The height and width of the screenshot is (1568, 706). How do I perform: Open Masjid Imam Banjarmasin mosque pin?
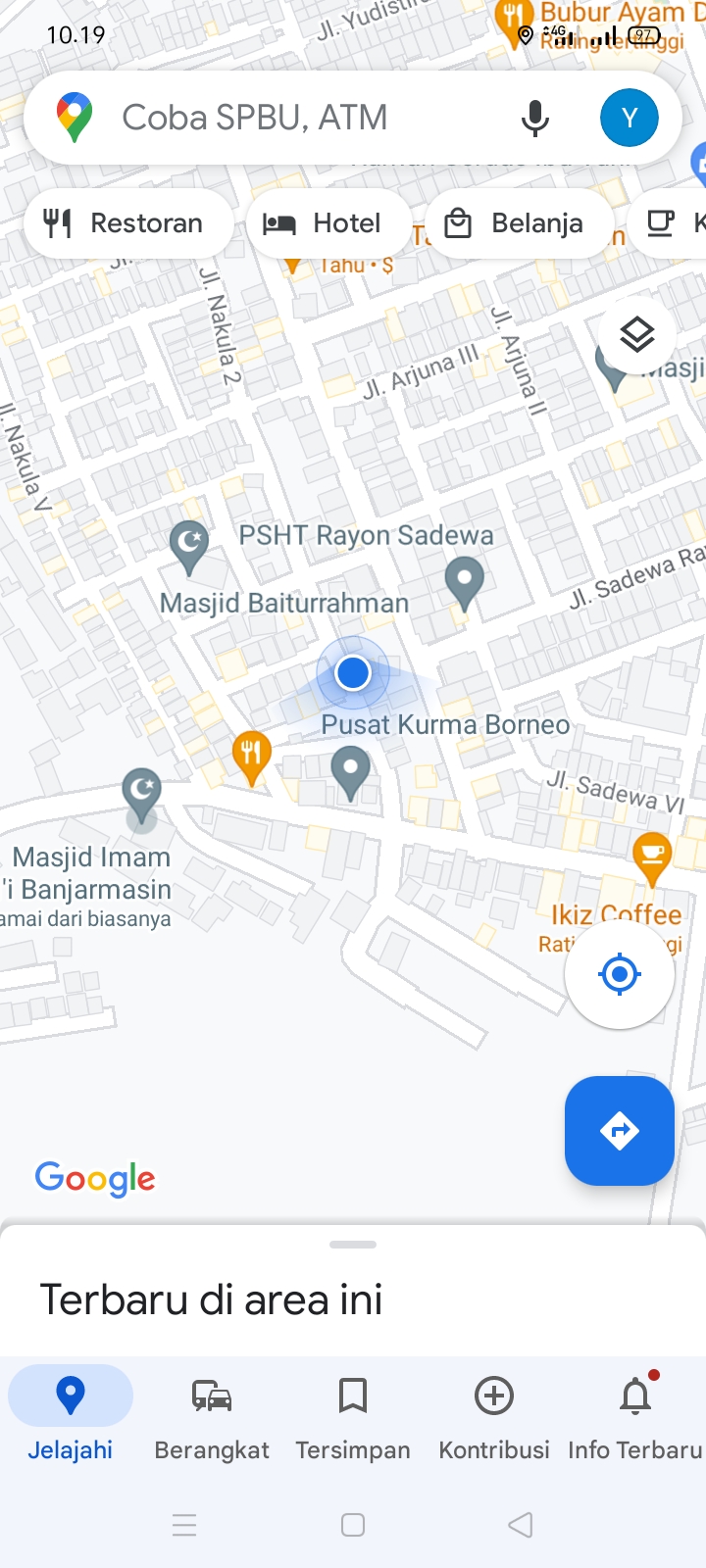141,792
